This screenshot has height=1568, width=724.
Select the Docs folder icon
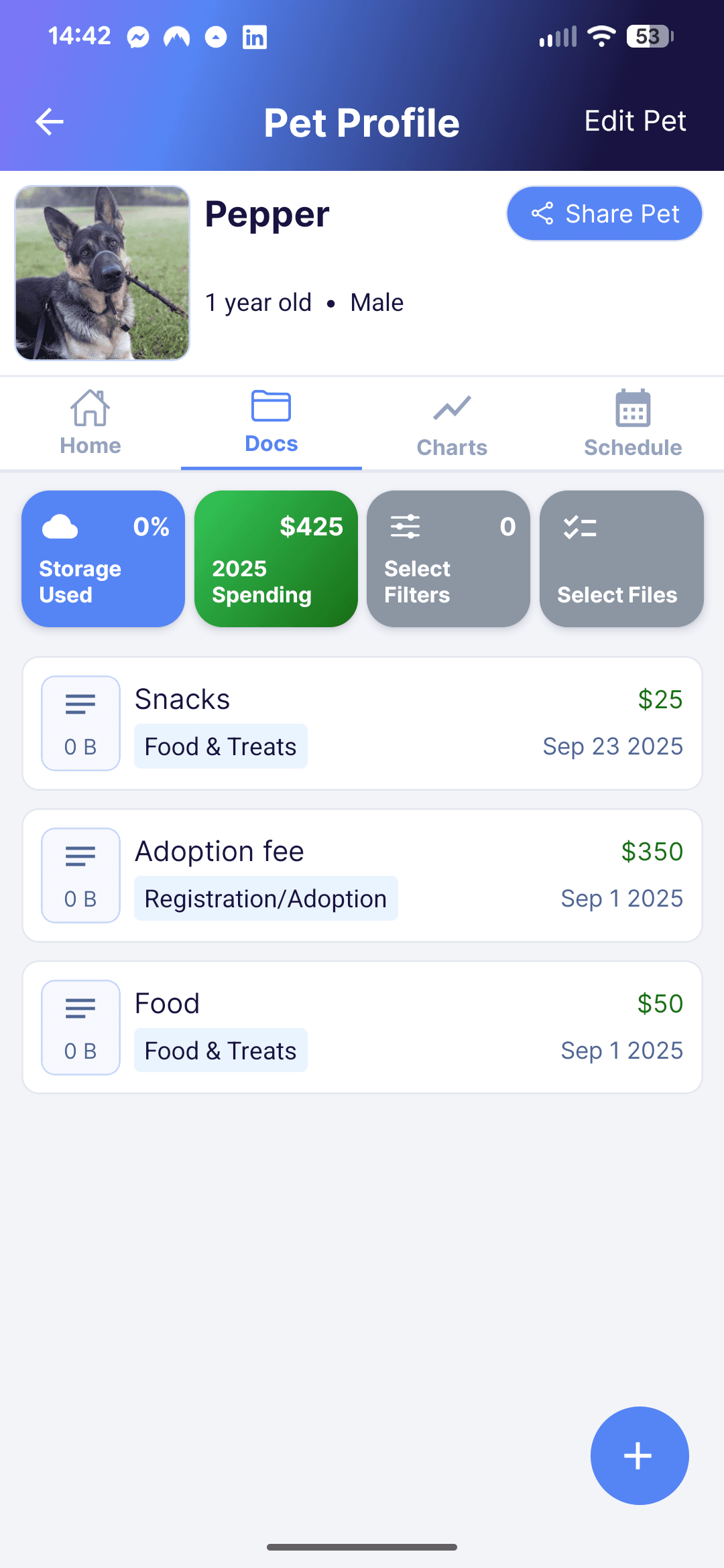point(271,407)
